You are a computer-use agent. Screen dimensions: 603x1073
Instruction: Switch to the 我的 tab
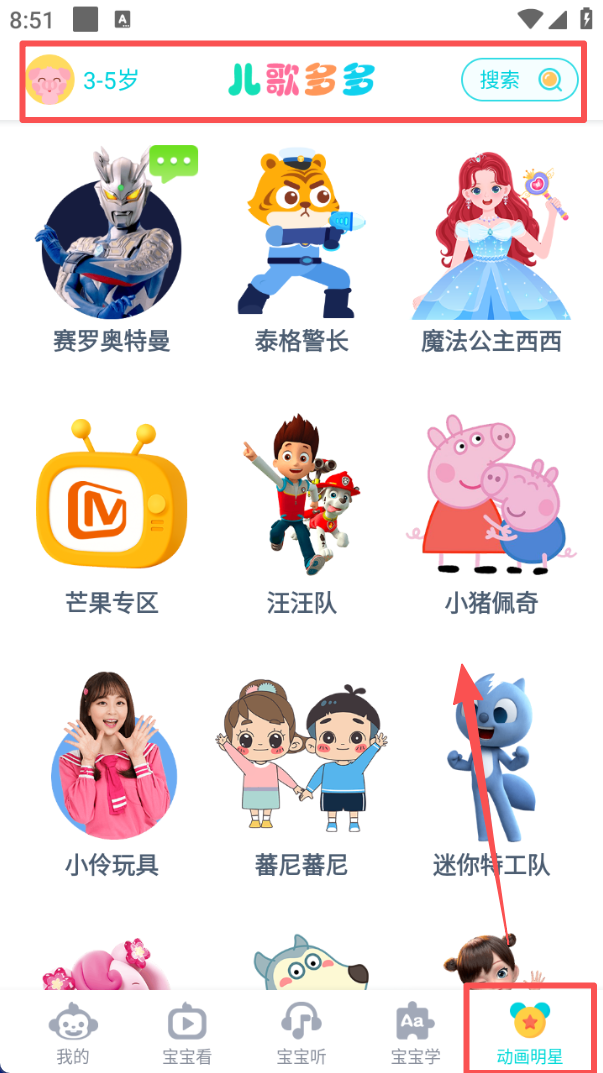pyautogui.click(x=72, y=1032)
